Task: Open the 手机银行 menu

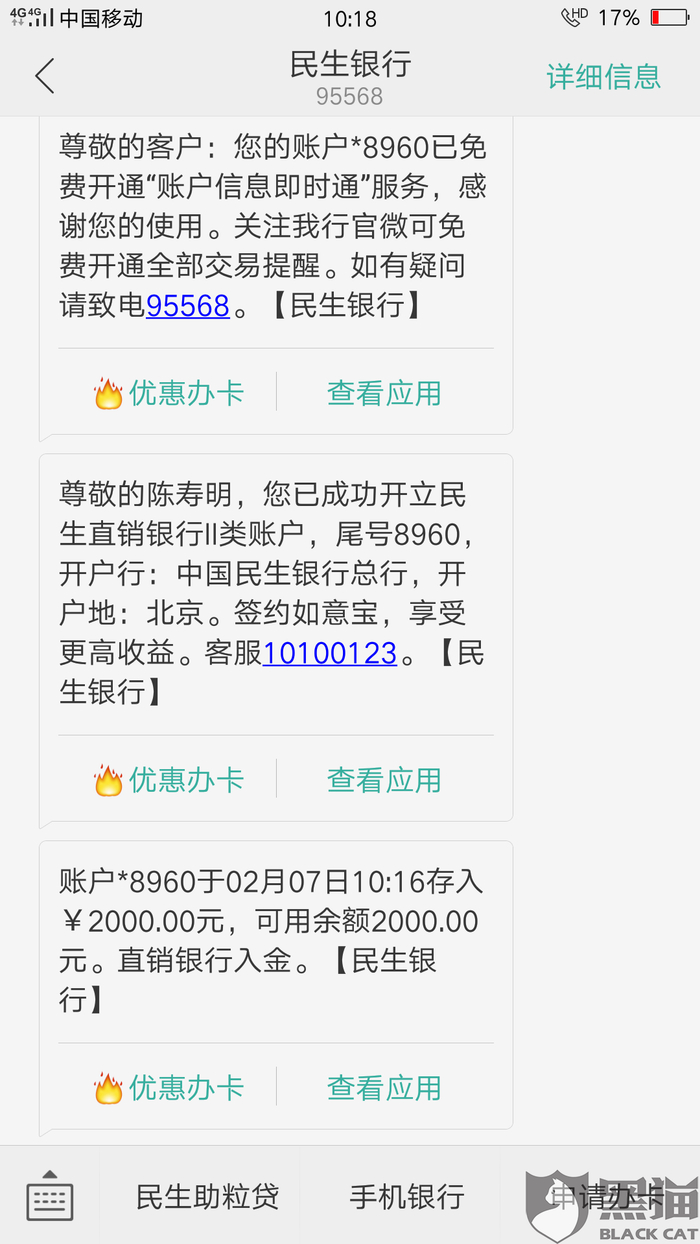Action: point(407,1196)
